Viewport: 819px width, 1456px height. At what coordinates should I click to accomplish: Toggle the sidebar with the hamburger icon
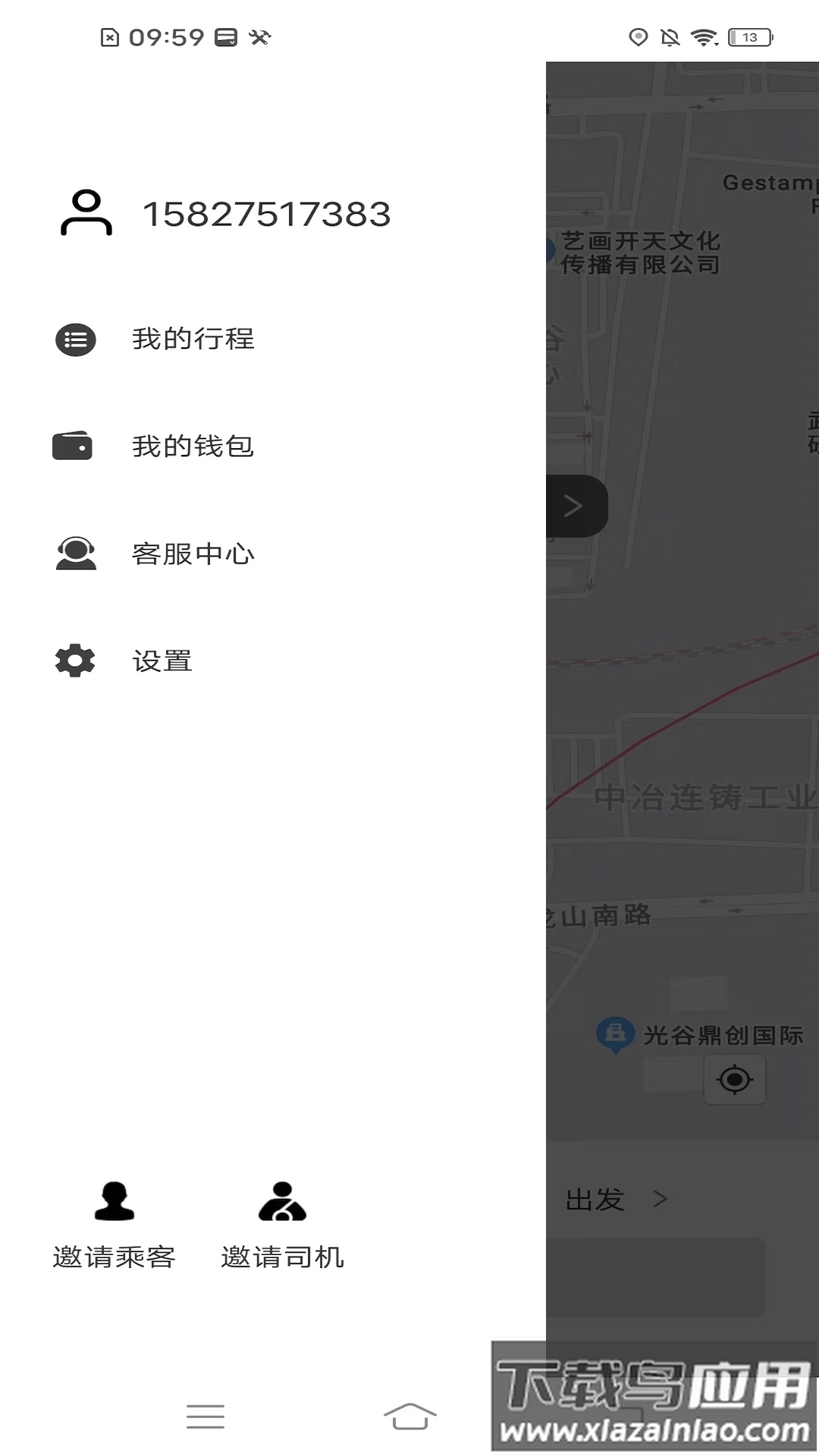pos(205,1417)
